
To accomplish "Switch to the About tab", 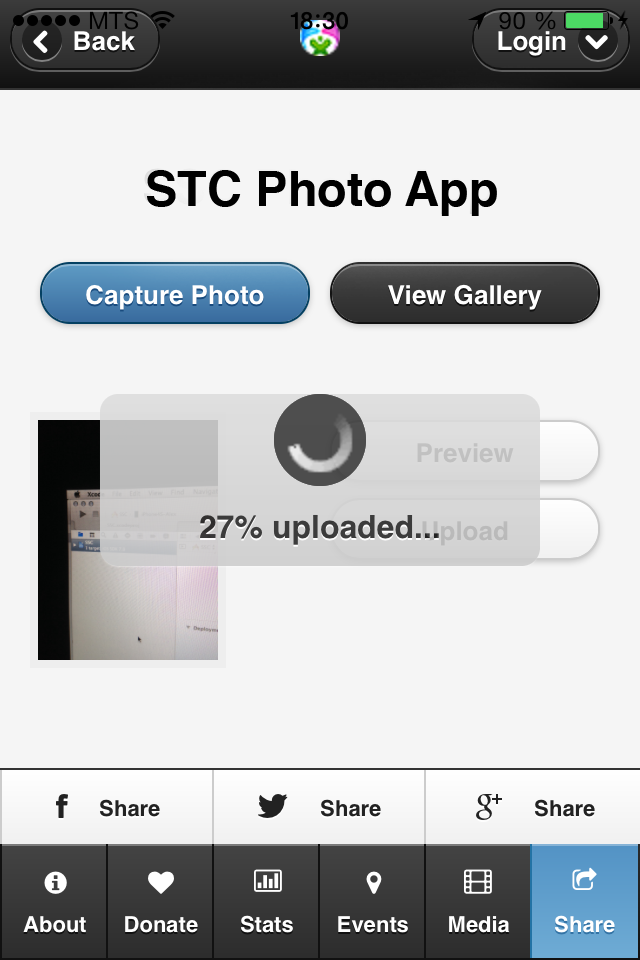I will (x=54, y=902).
